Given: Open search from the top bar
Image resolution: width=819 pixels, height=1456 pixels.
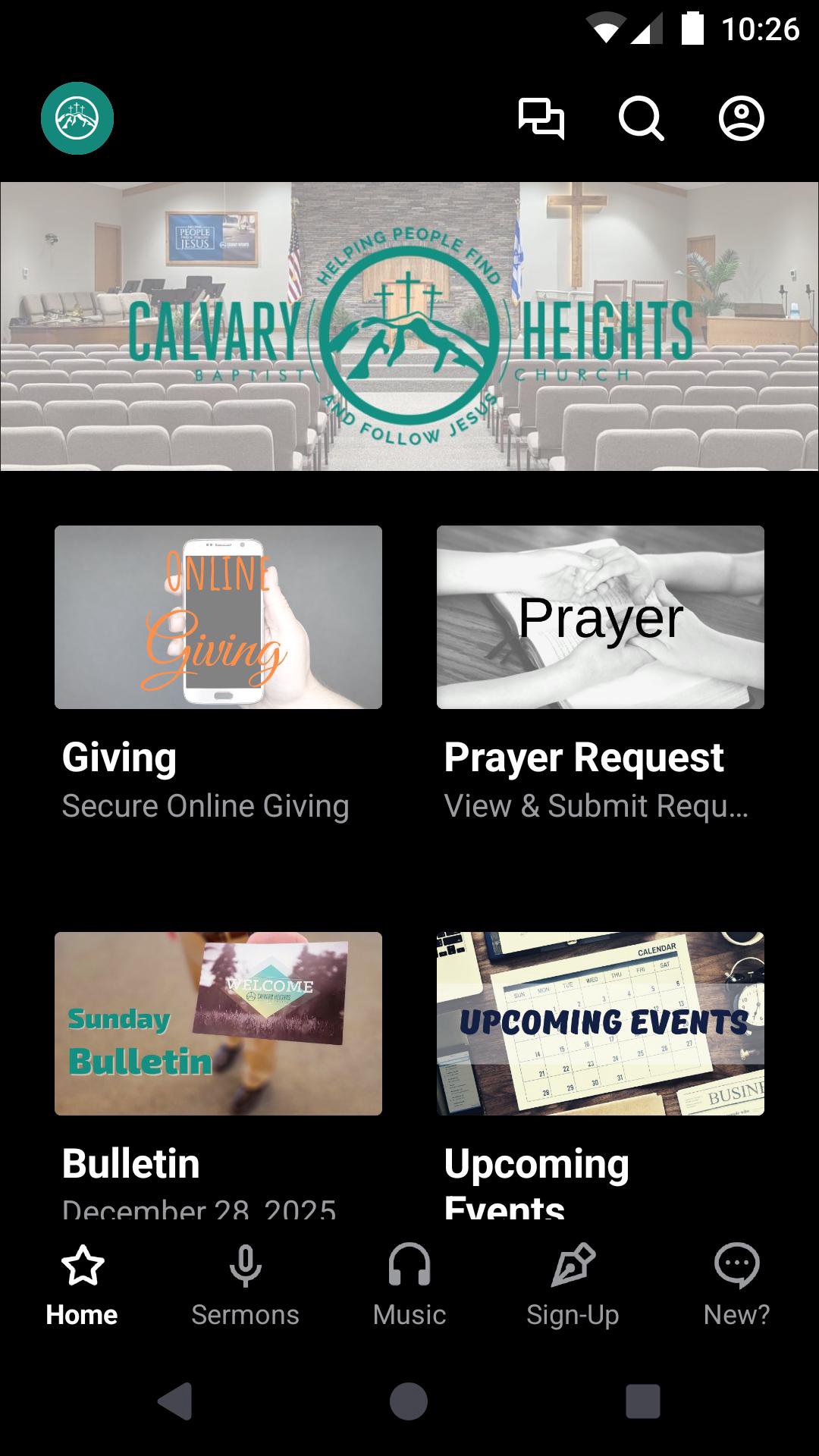Looking at the screenshot, I should [x=641, y=119].
